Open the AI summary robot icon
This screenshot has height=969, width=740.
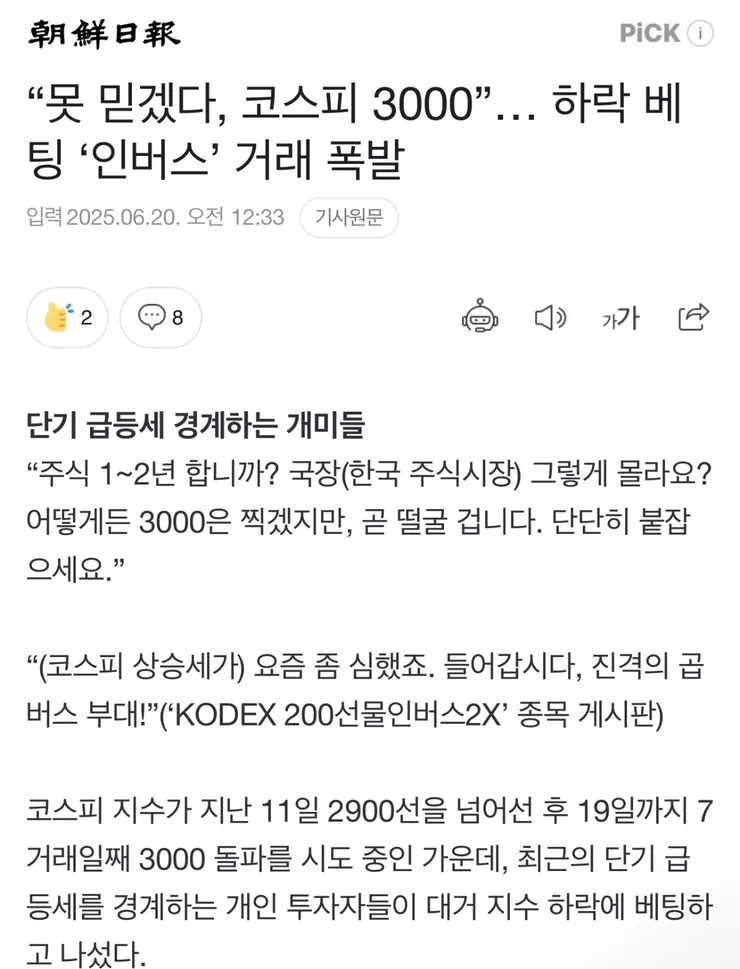pos(478,318)
